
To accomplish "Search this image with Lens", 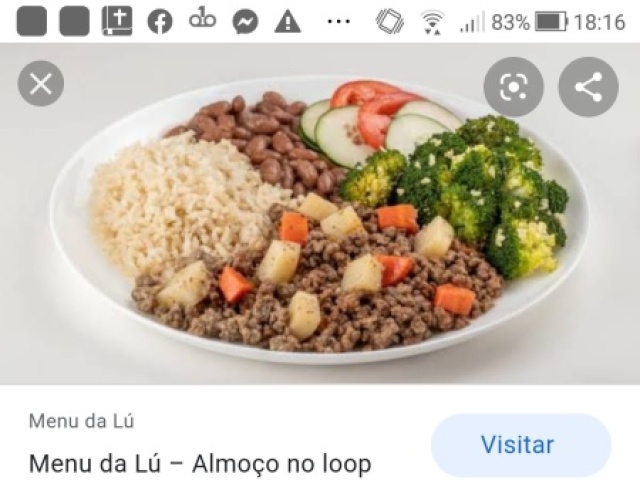I will (x=513, y=87).
